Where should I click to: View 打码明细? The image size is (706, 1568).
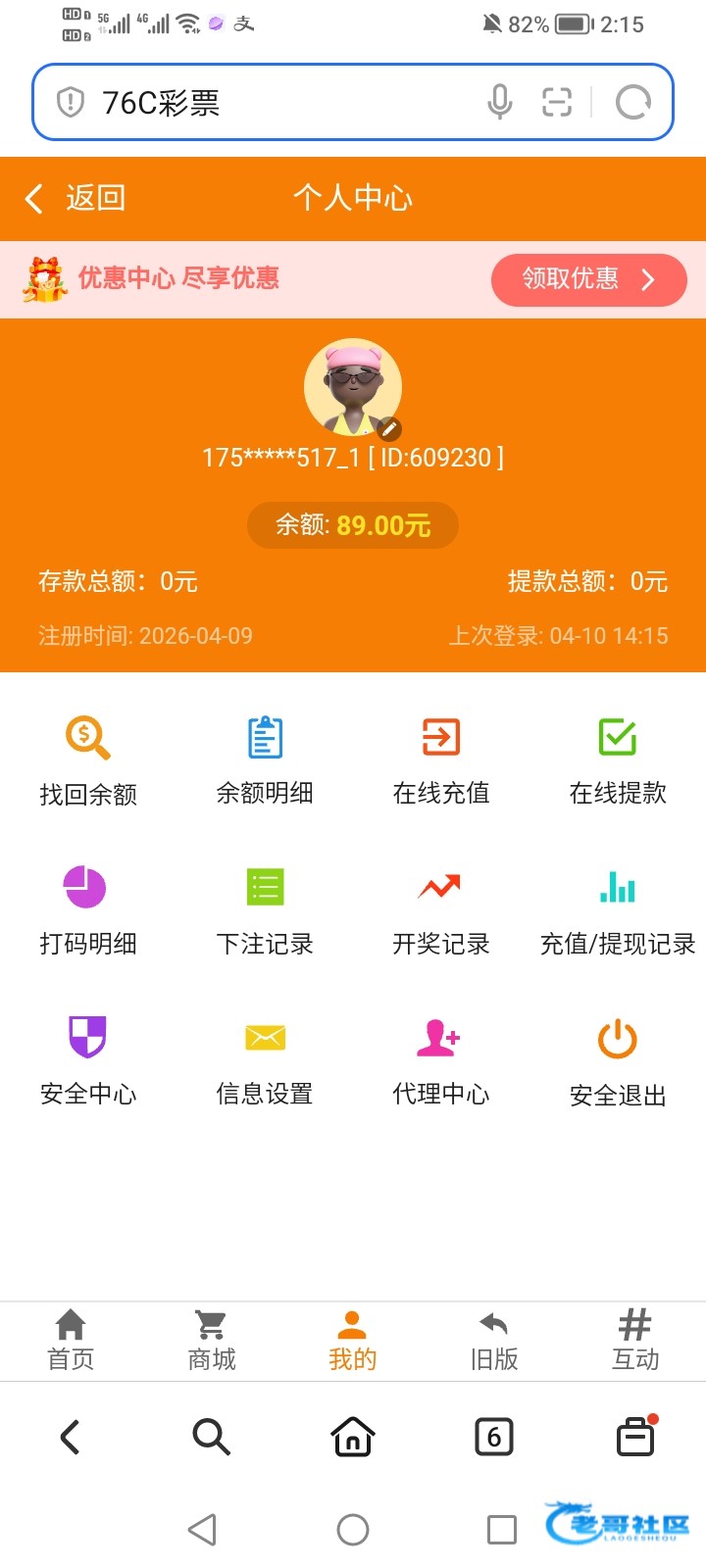click(x=88, y=910)
